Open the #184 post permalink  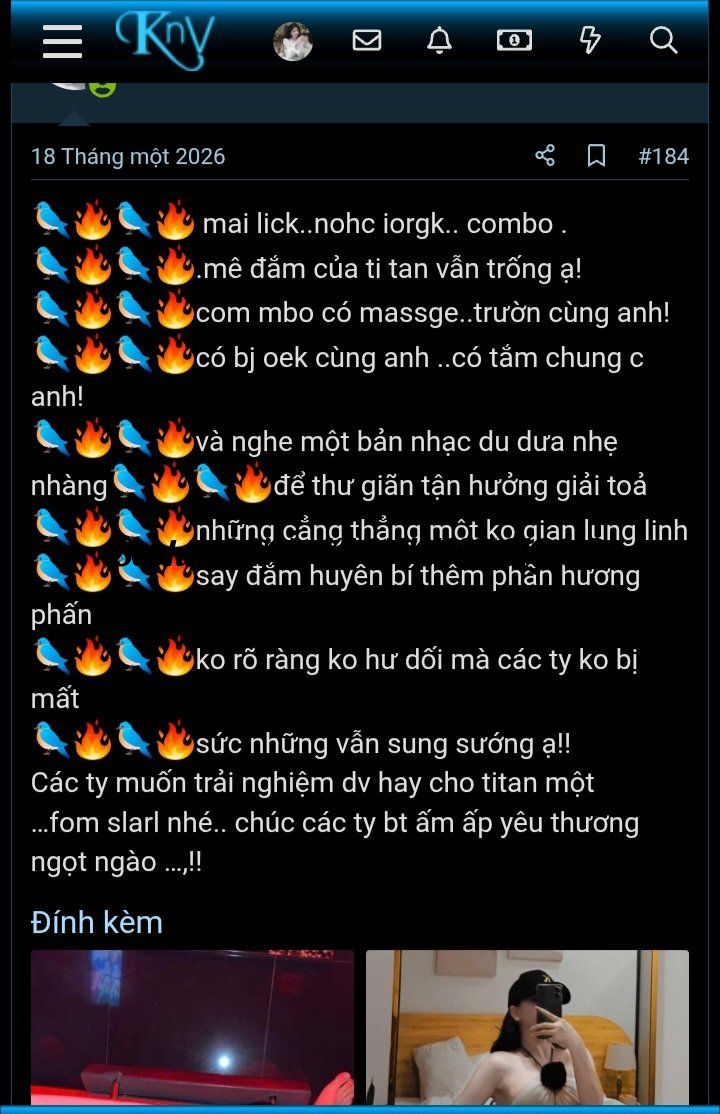point(664,156)
